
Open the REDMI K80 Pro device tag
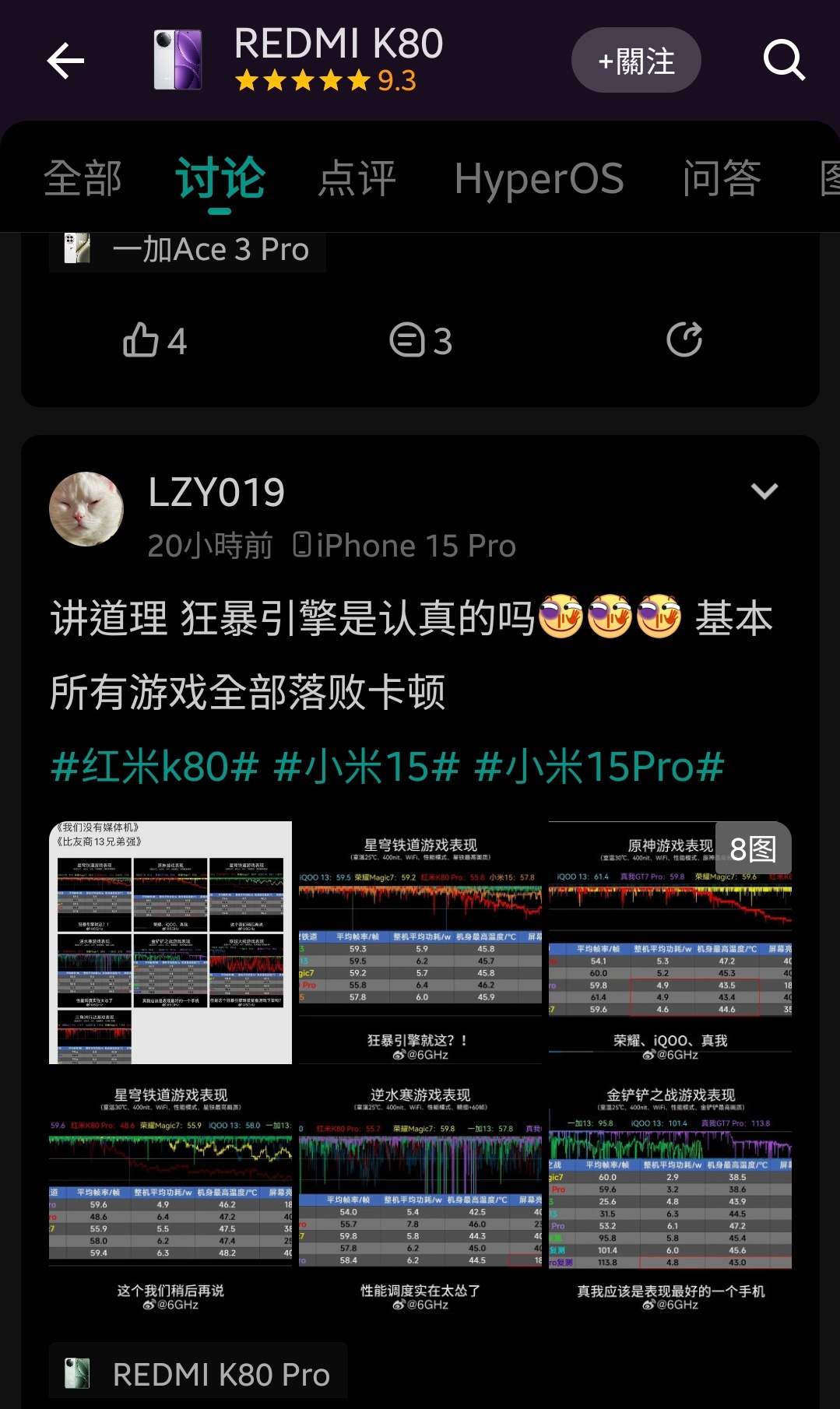[x=199, y=1375]
